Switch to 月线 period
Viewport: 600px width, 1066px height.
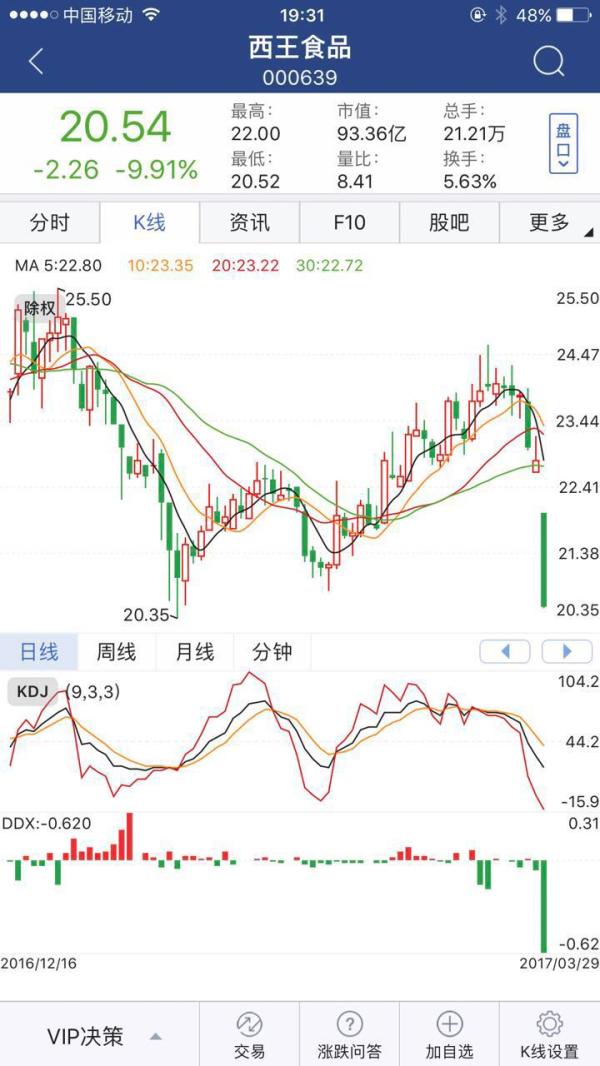coord(195,652)
